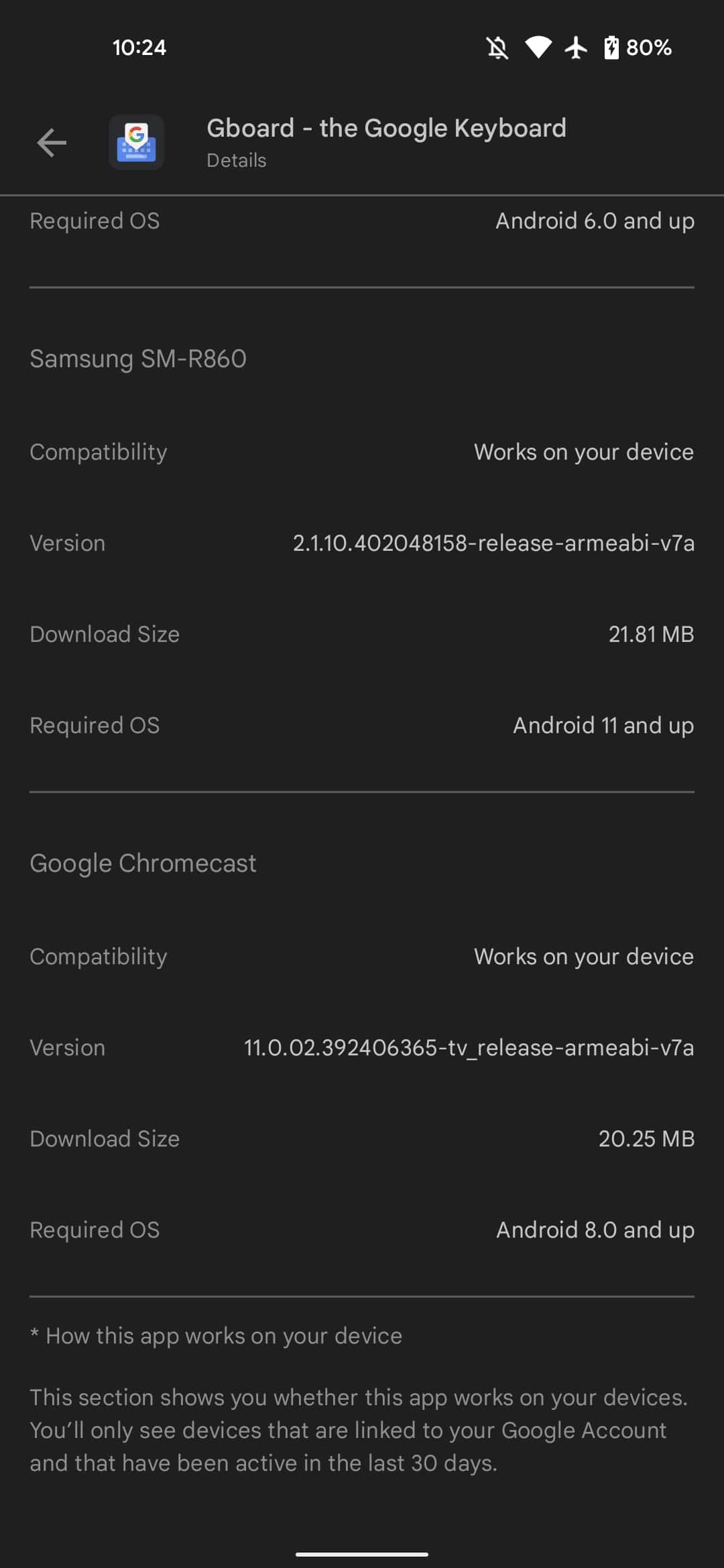Go back from Gboard details
Image resolution: width=724 pixels, height=1568 pixels.
[x=52, y=143]
